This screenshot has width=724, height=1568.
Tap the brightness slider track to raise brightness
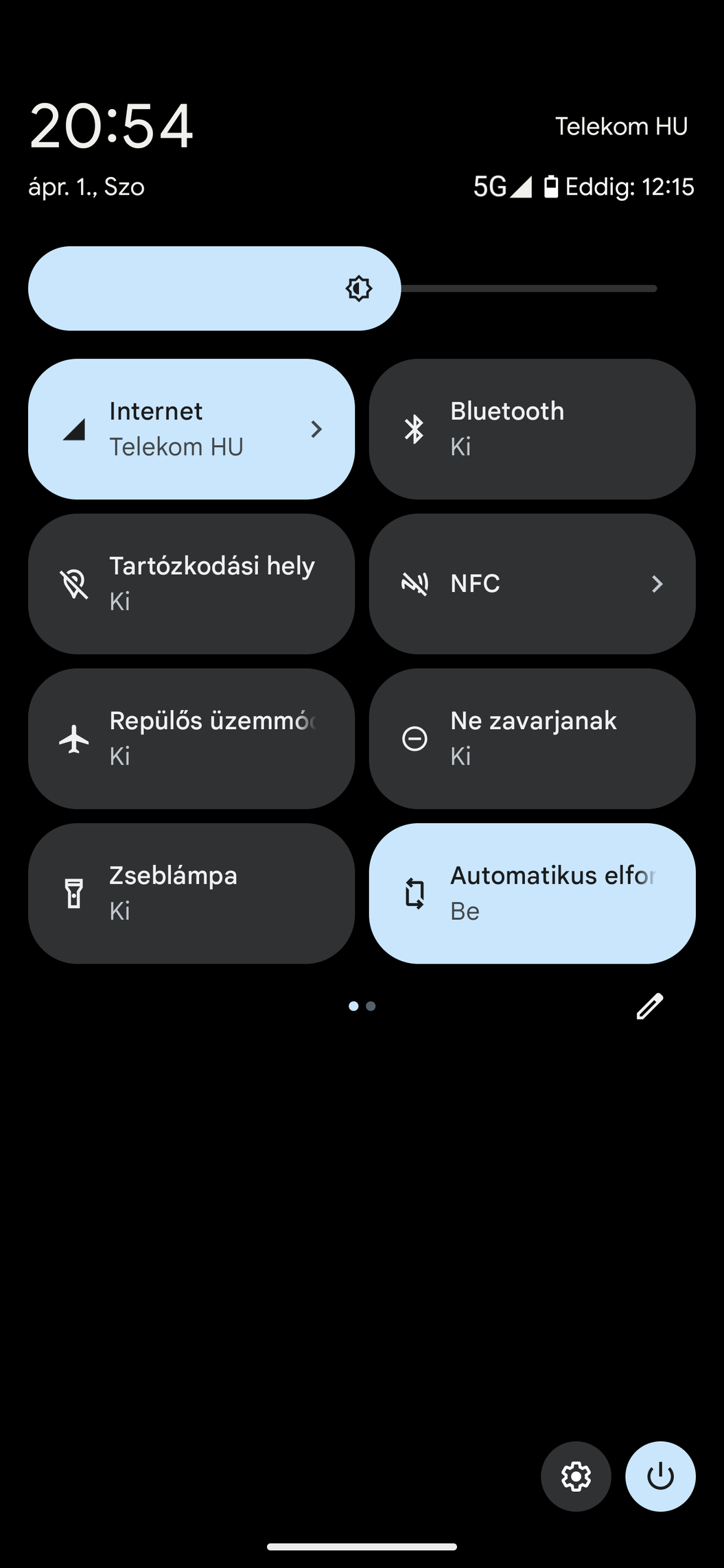528,289
